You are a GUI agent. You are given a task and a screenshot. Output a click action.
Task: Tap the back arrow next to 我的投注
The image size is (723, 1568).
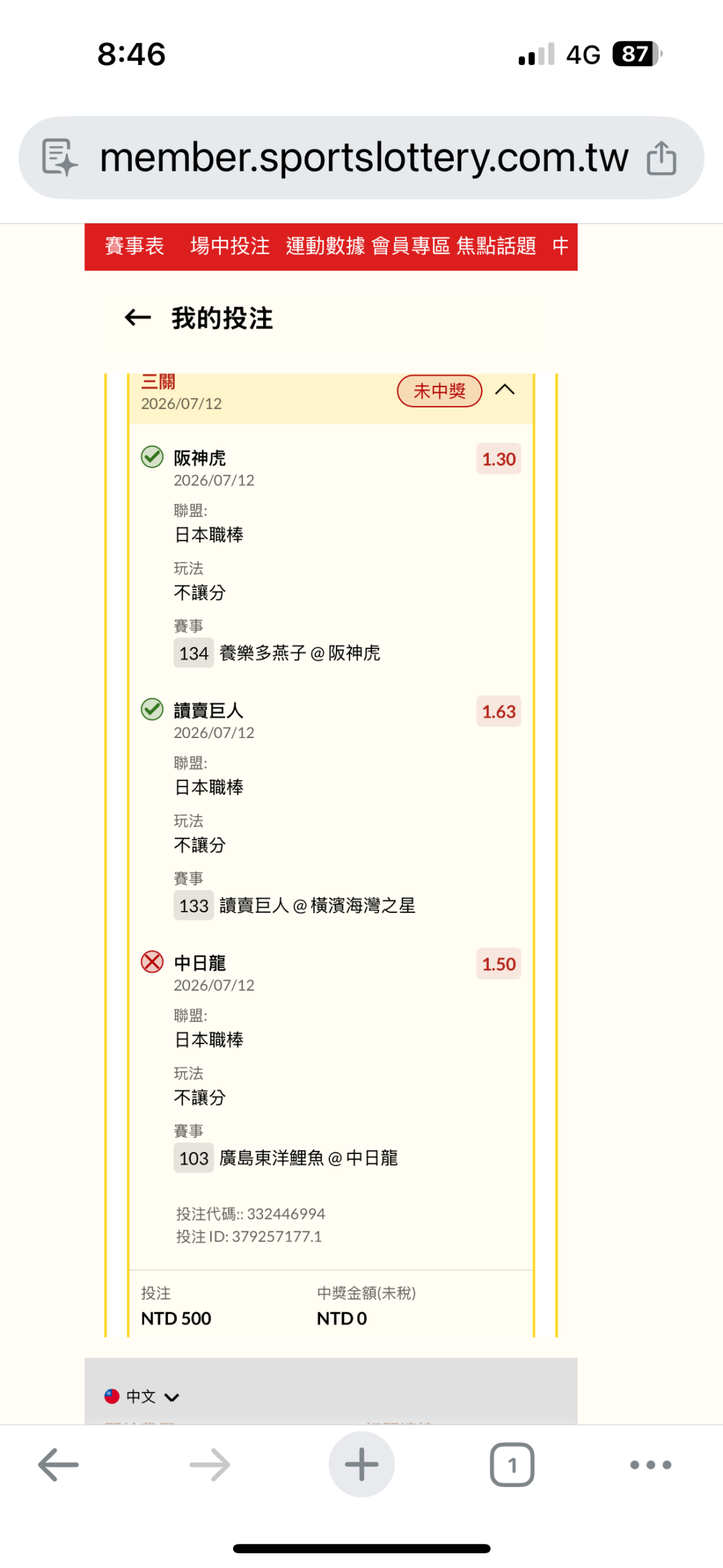tap(138, 317)
